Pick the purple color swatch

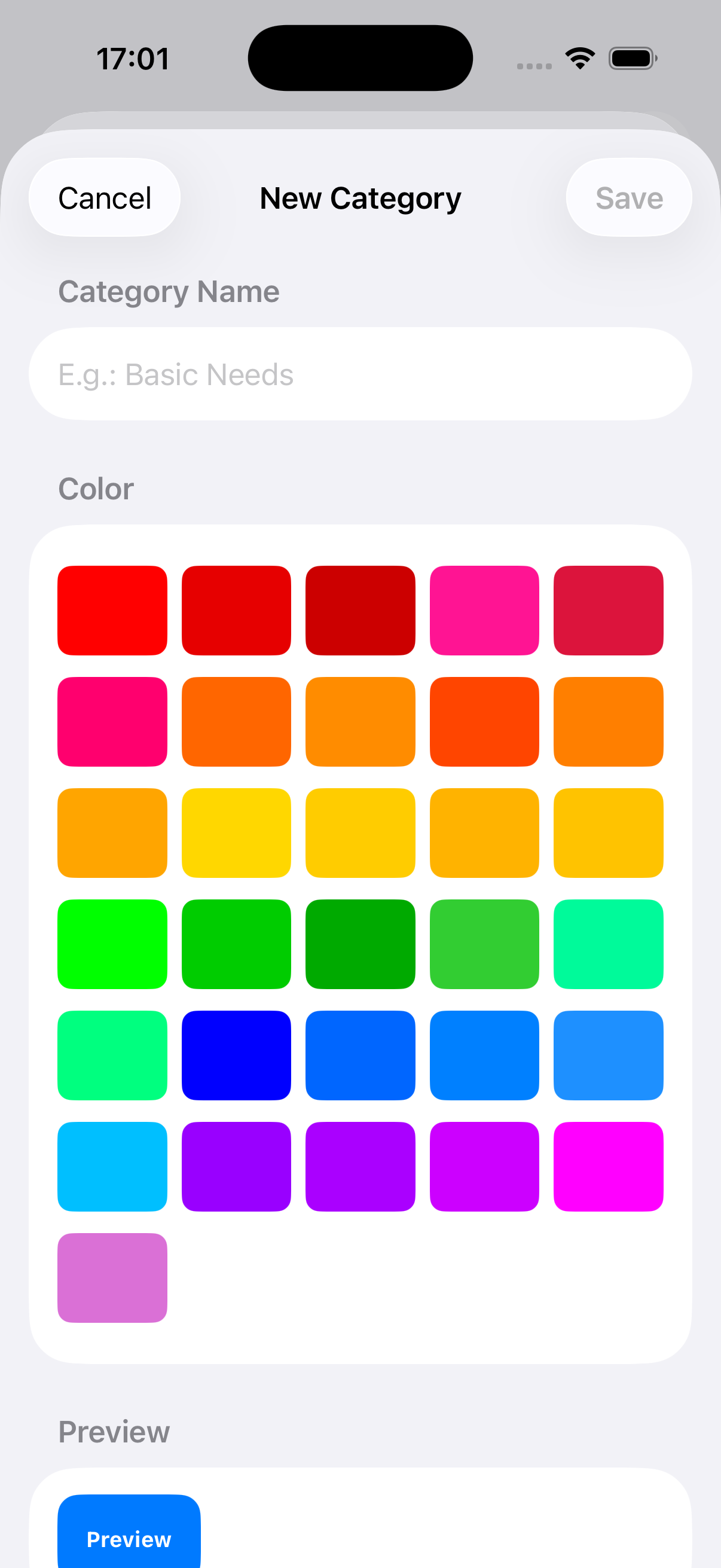[236, 1166]
